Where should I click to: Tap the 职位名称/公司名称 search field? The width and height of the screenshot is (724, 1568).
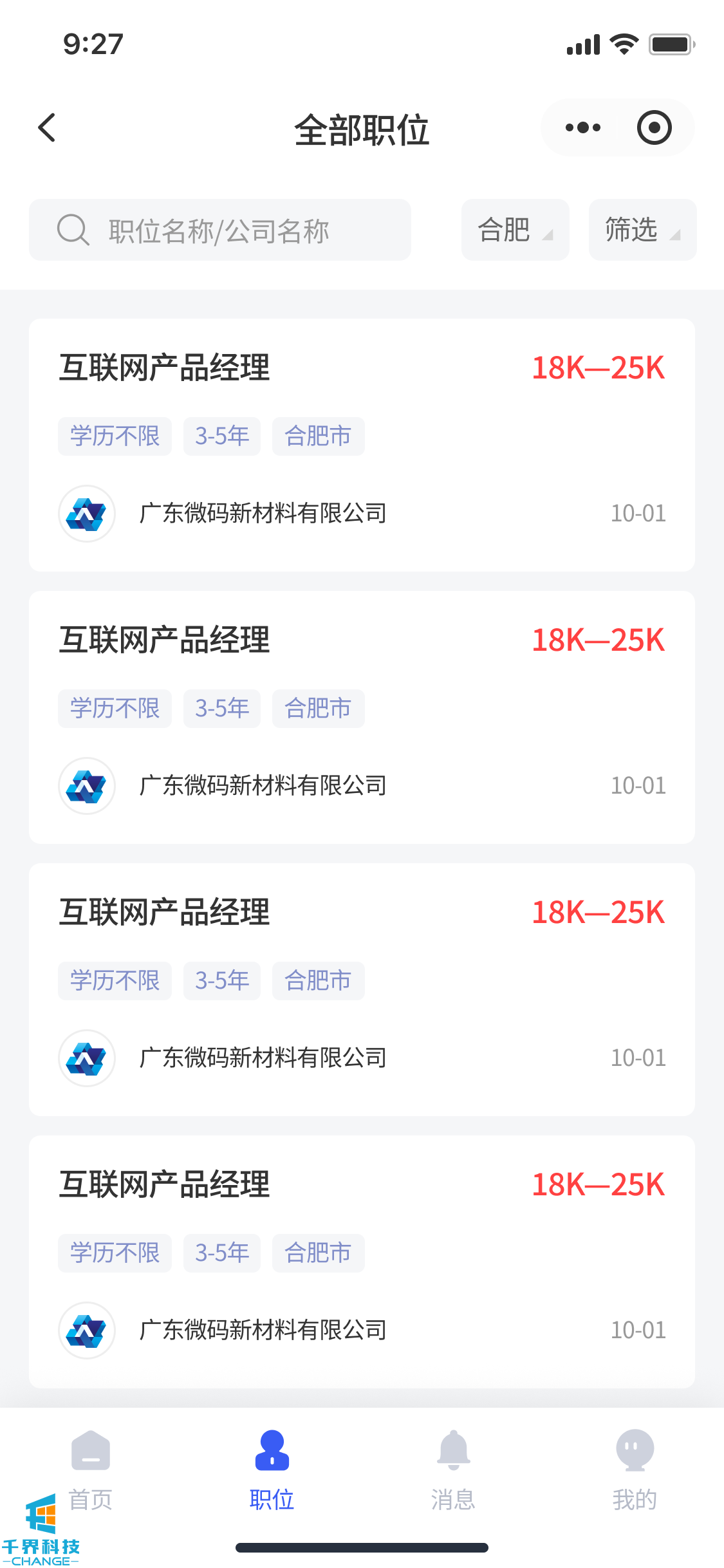coord(220,230)
